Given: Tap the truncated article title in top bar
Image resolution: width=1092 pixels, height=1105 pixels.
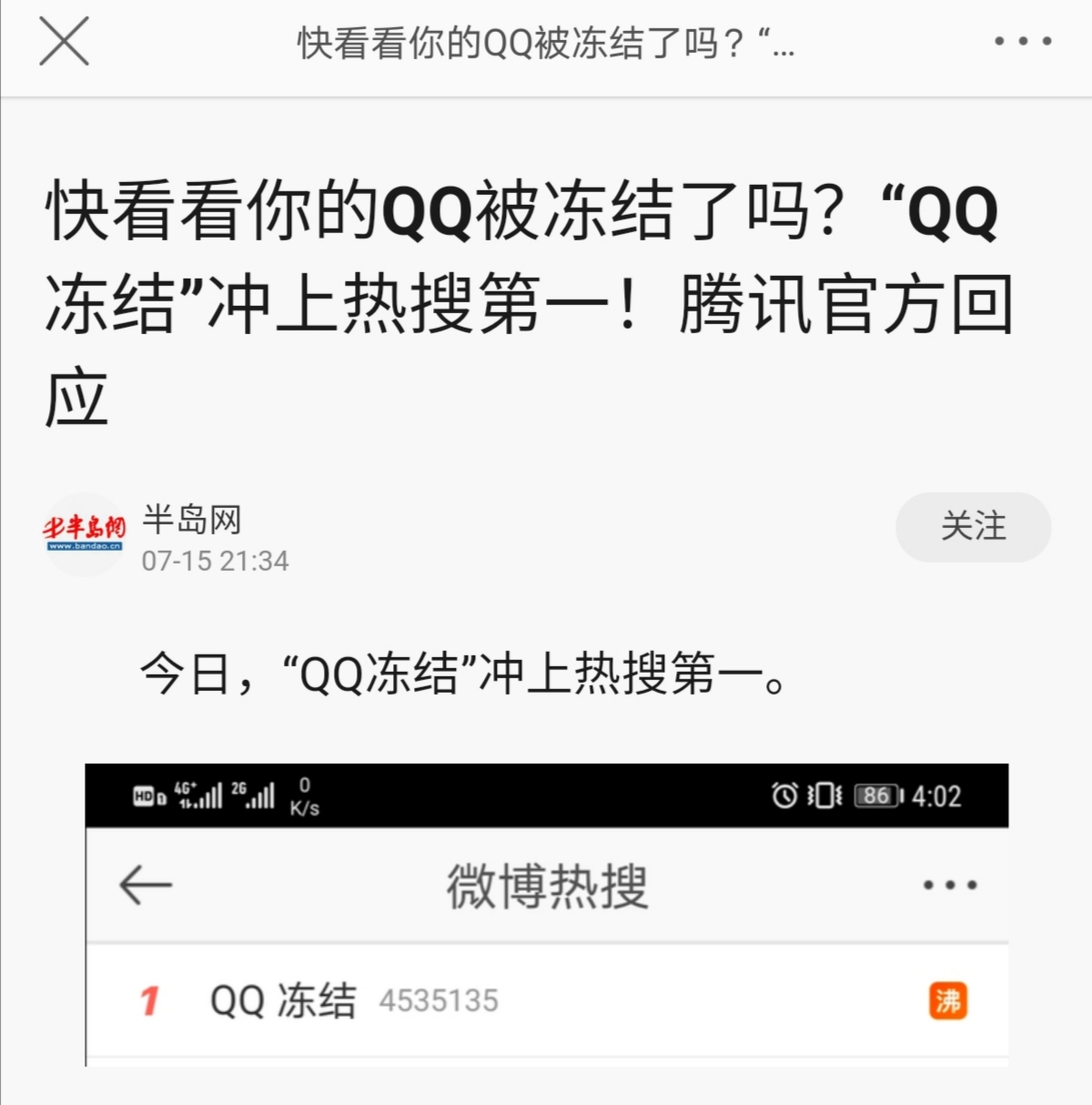Looking at the screenshot, I should point(544,40).
